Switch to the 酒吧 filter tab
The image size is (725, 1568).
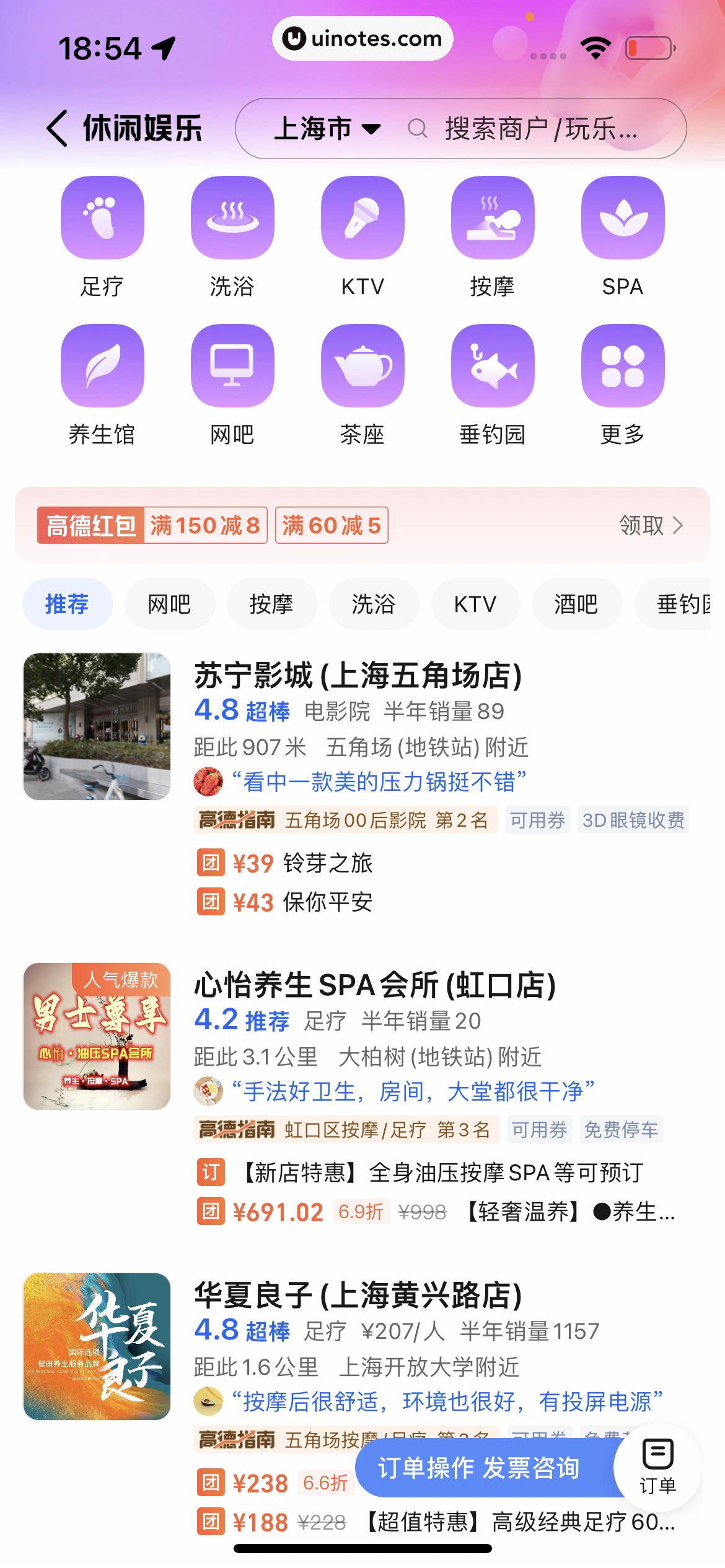tap(576, 604)
